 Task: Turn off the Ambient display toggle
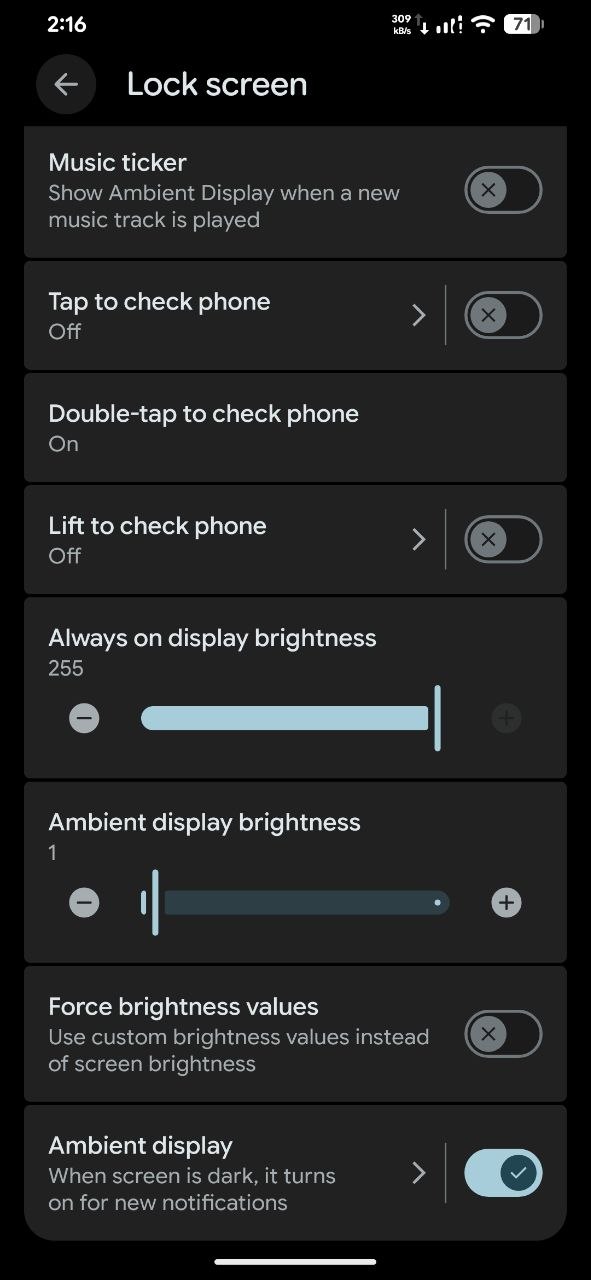(503, 1173)
